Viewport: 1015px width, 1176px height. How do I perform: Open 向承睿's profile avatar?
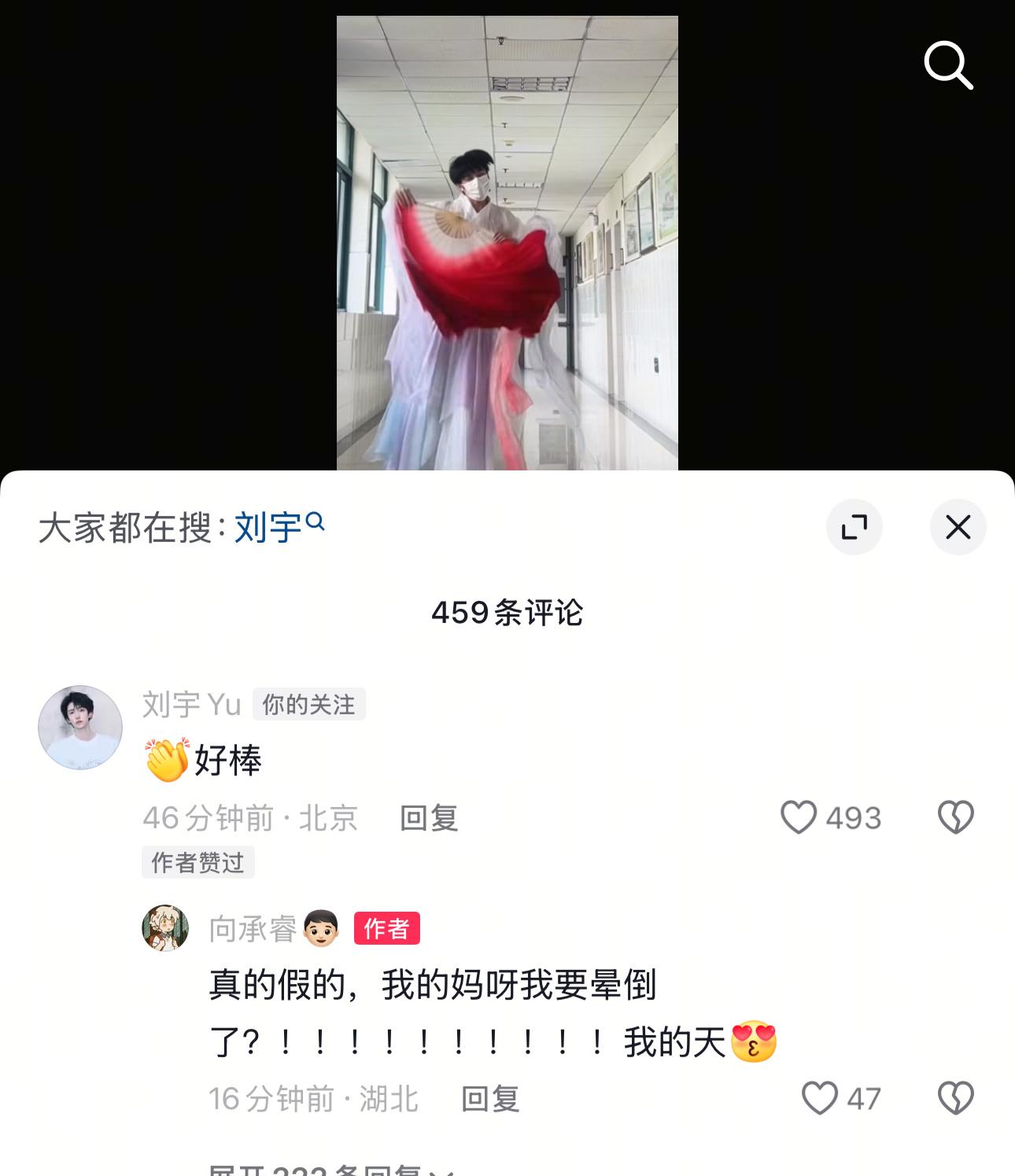(x=165, y=928)
